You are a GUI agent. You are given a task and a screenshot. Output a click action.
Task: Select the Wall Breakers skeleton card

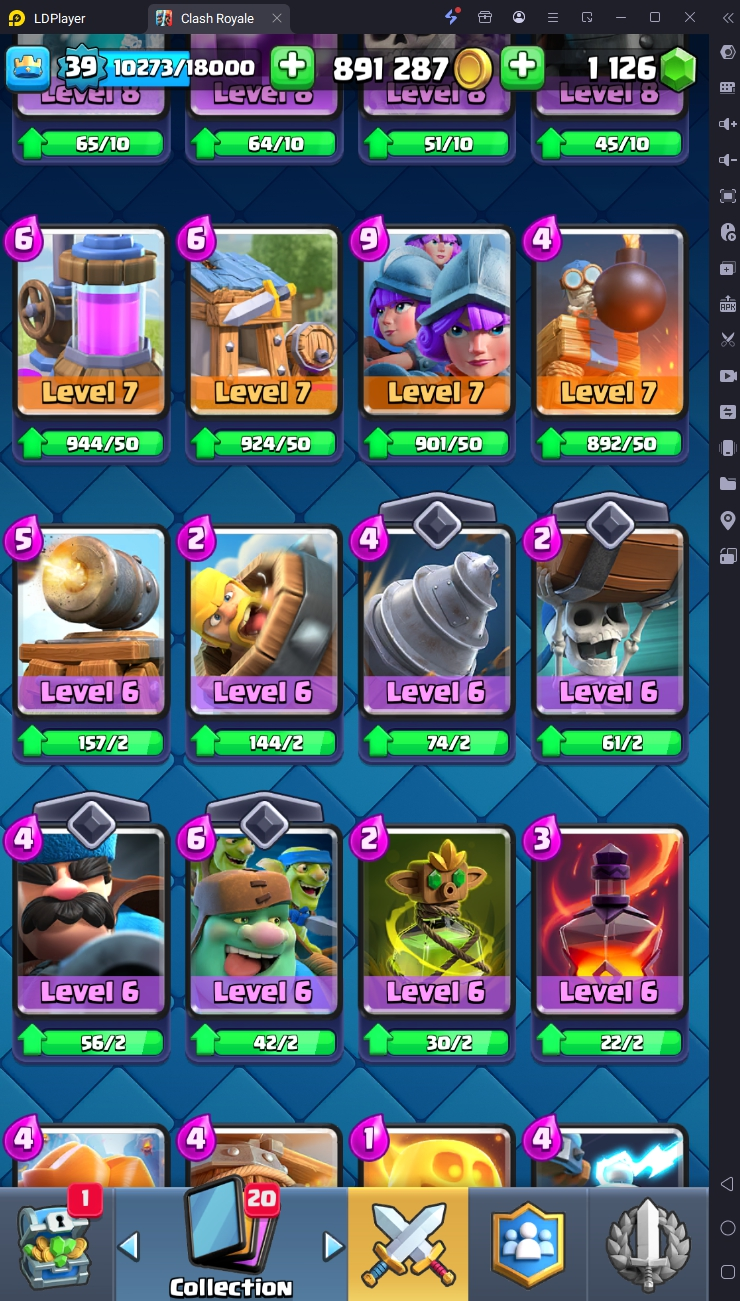[x=609, y=620]
